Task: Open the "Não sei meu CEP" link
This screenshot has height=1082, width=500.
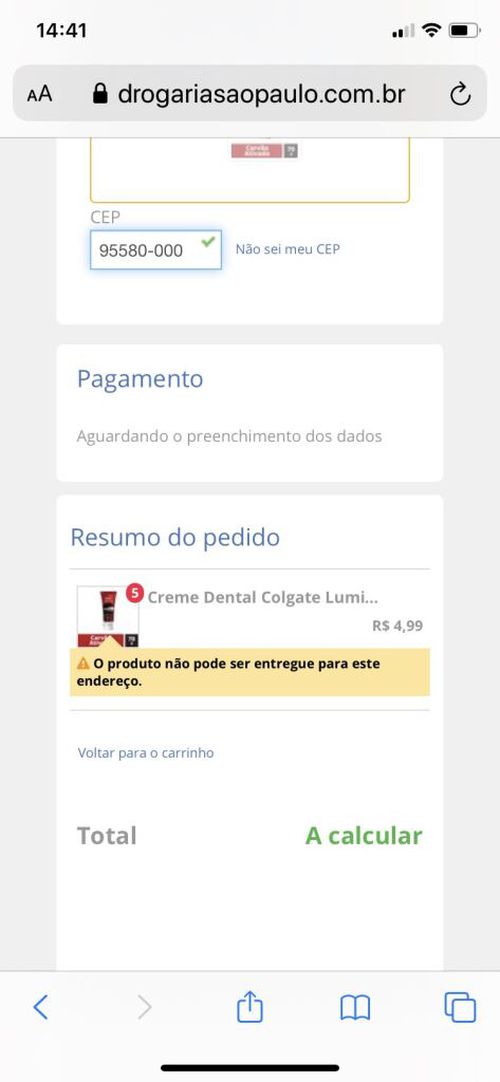Action: [x=288, y=249]
